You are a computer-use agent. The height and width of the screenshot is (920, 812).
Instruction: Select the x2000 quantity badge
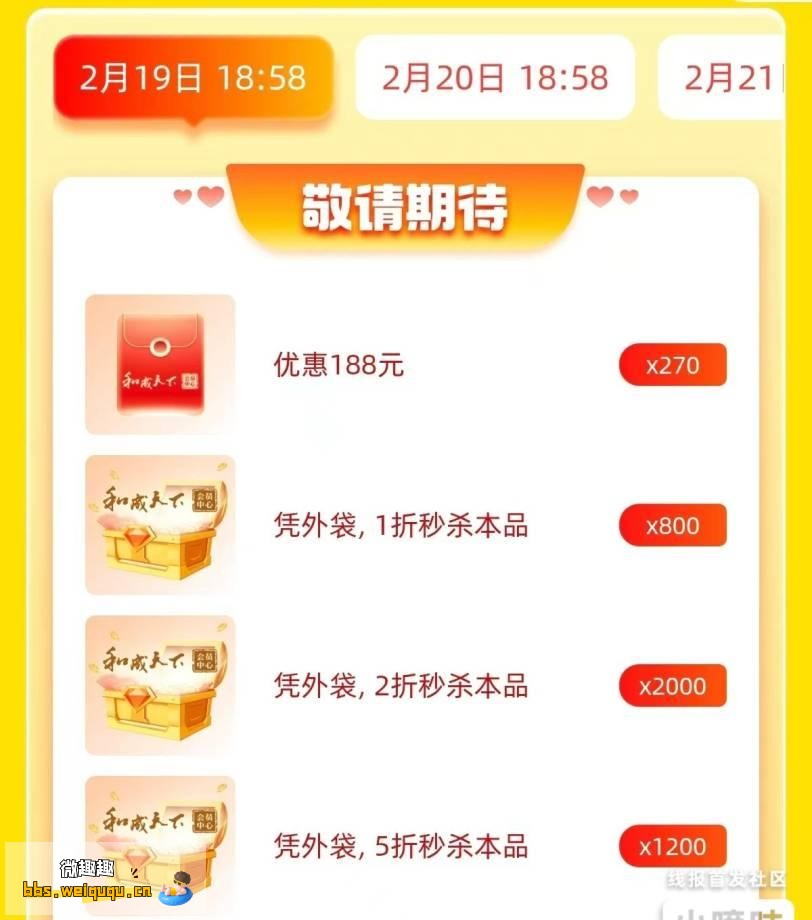[x=672, y=685]
